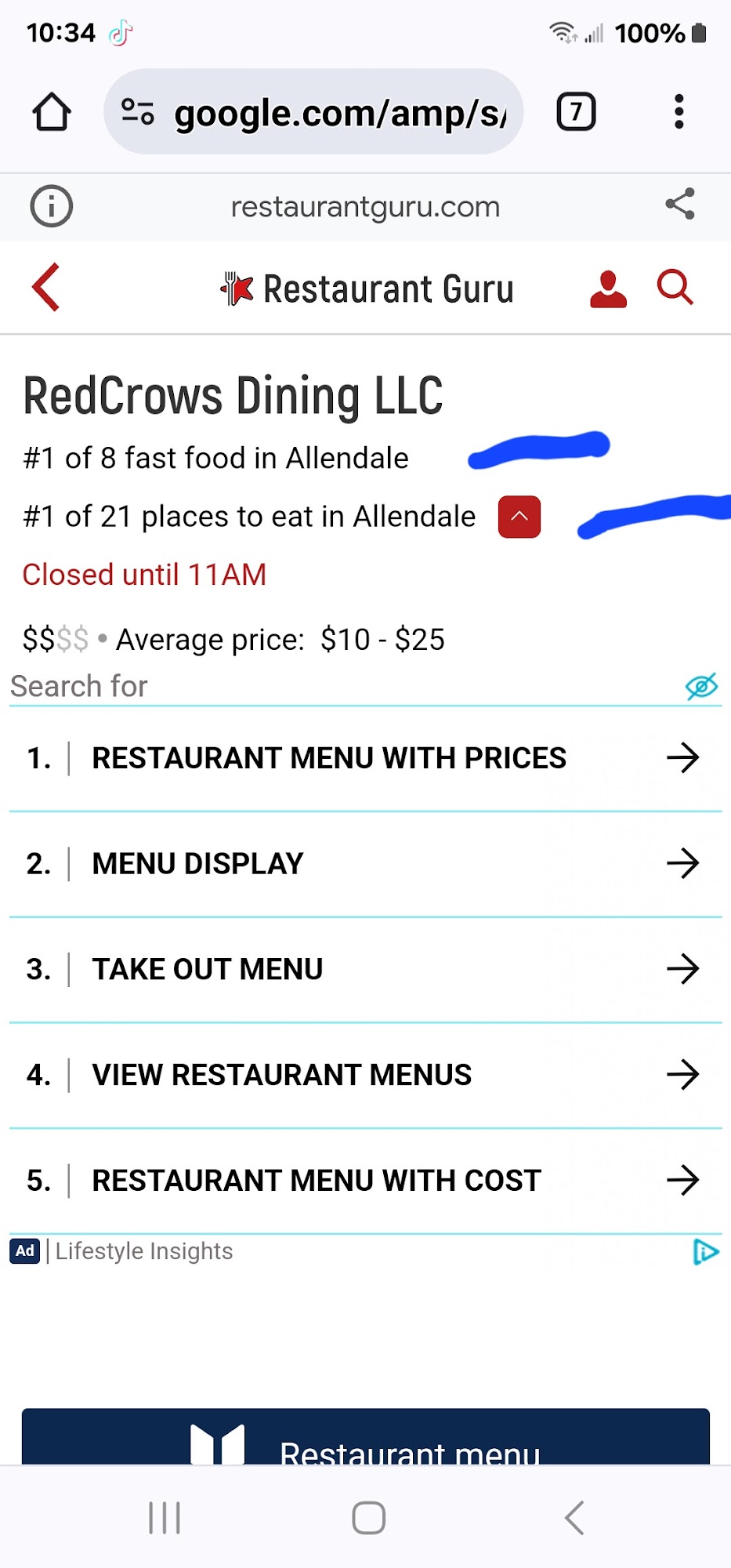Open the tab switcher showing 7 tabs
This screenshot has width=731, height=1568.
click(x=576, y=111)
